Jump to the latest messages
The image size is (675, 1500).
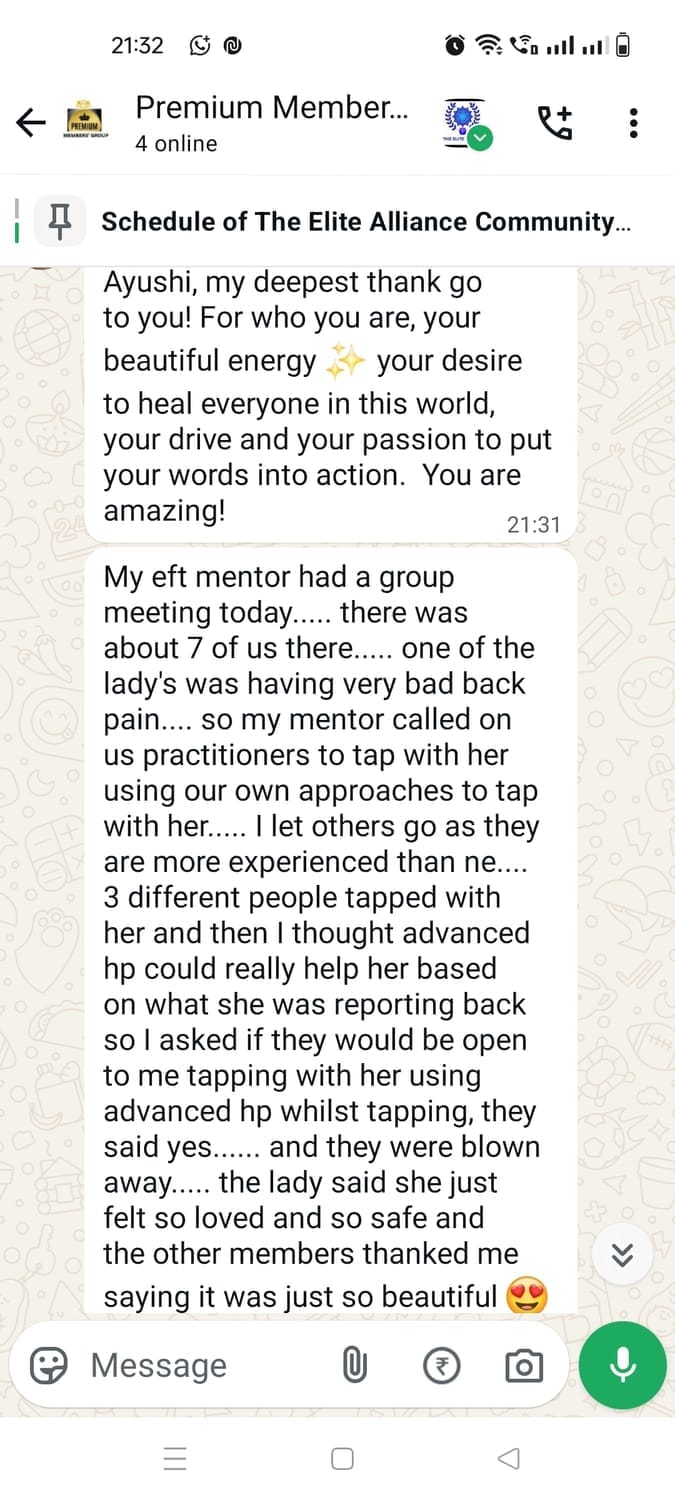tap(622, 1256)
